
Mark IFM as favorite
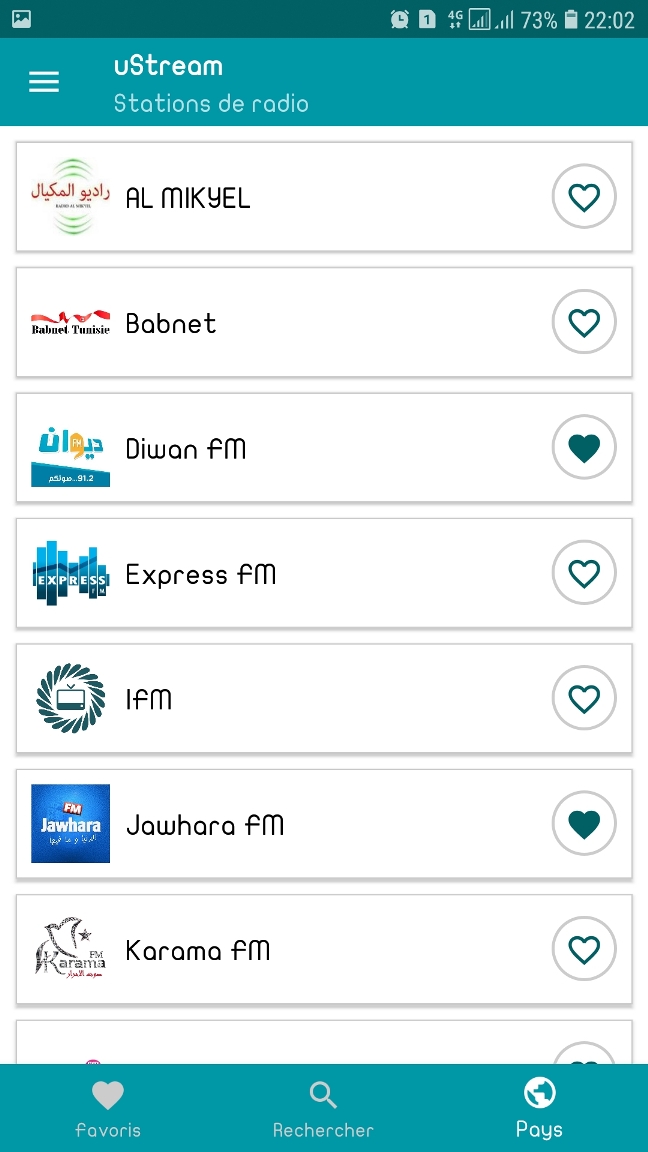click(x=584, y=699)
